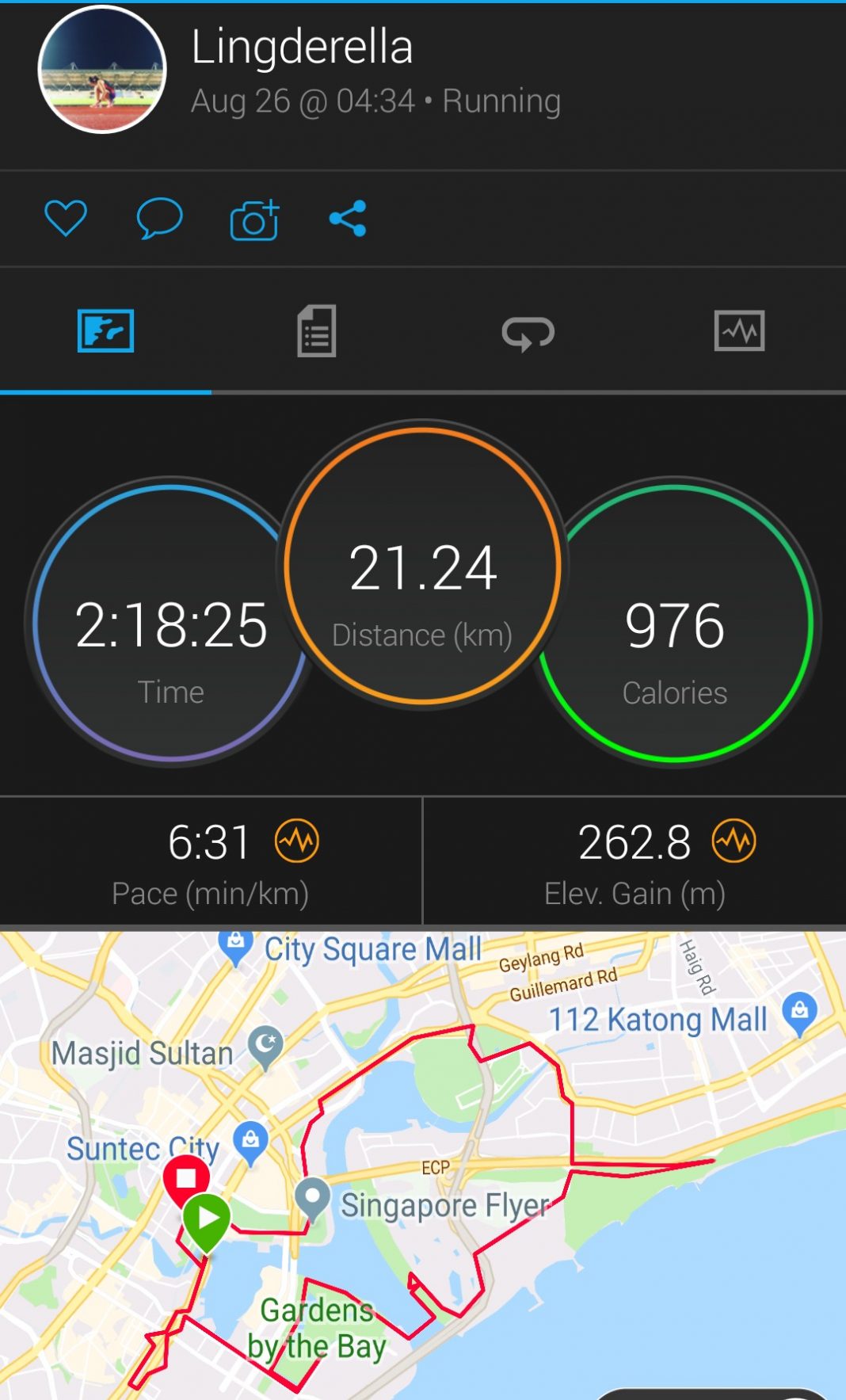Share this activity
This screenshot has height=1400, width=846.
[348, 218]
